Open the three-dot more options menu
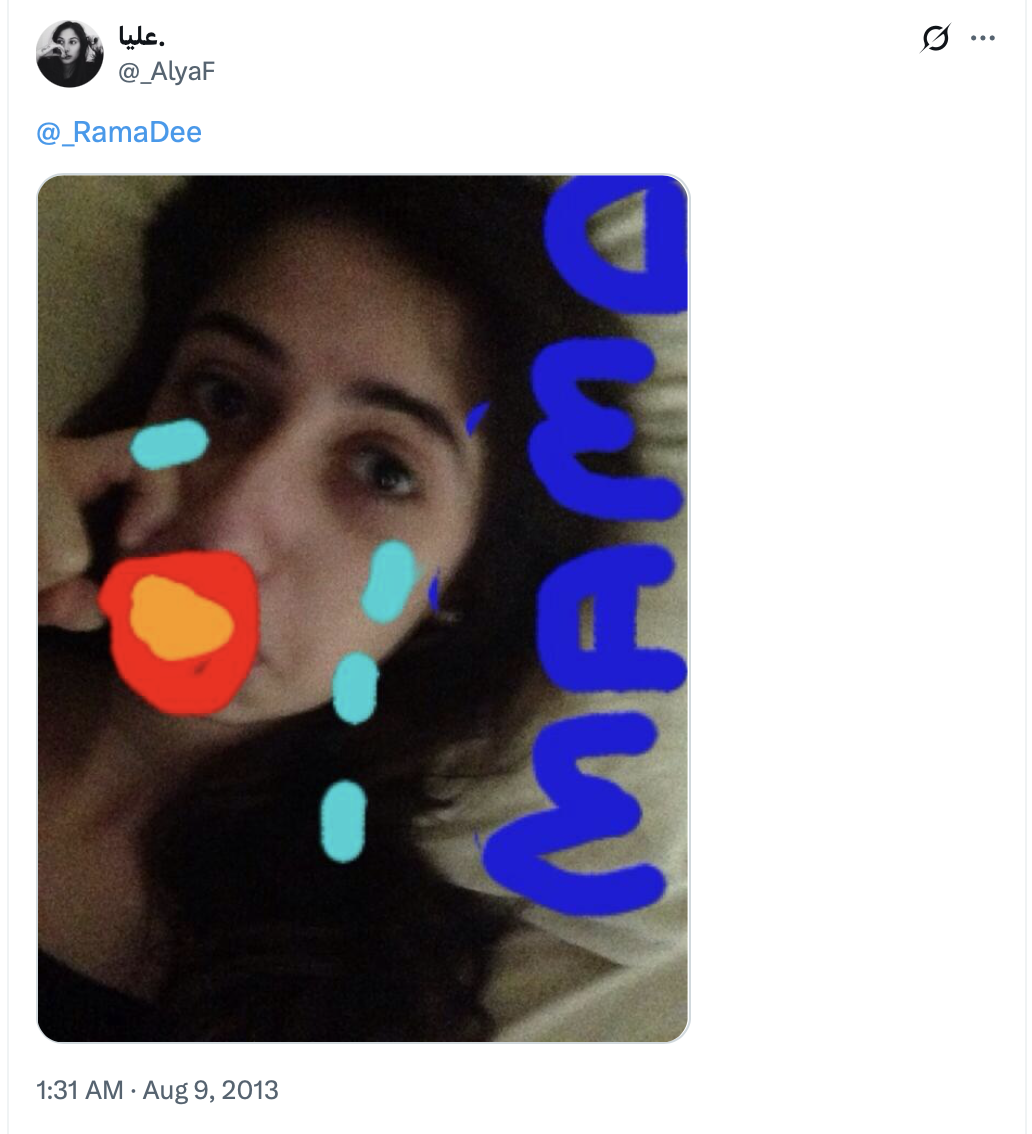This screenshot has width=1032, height=1134. (x=983, y=39)
